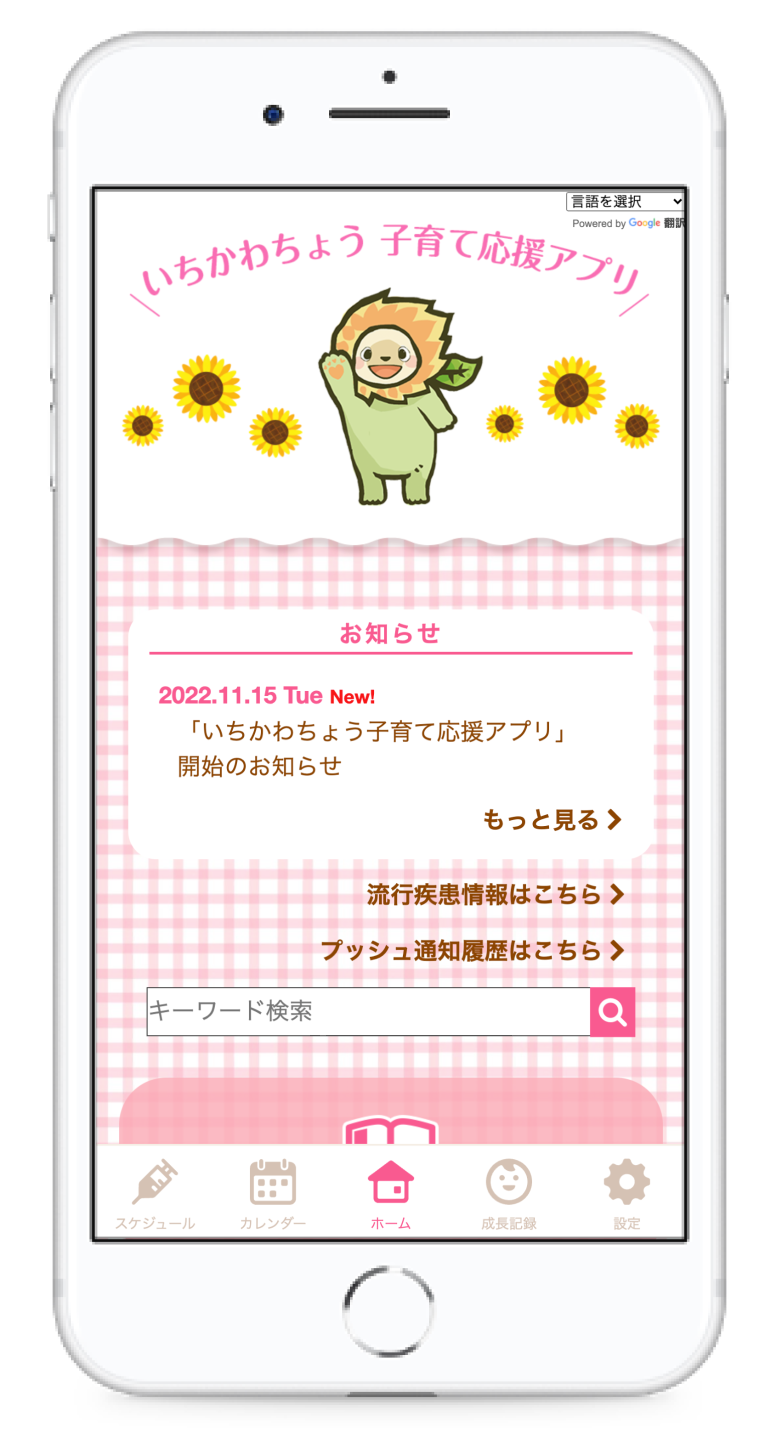The width and height of the screenshot is (779, 1431).
Task: Open the 成長記録 tab
Action: click(508, 1195)
